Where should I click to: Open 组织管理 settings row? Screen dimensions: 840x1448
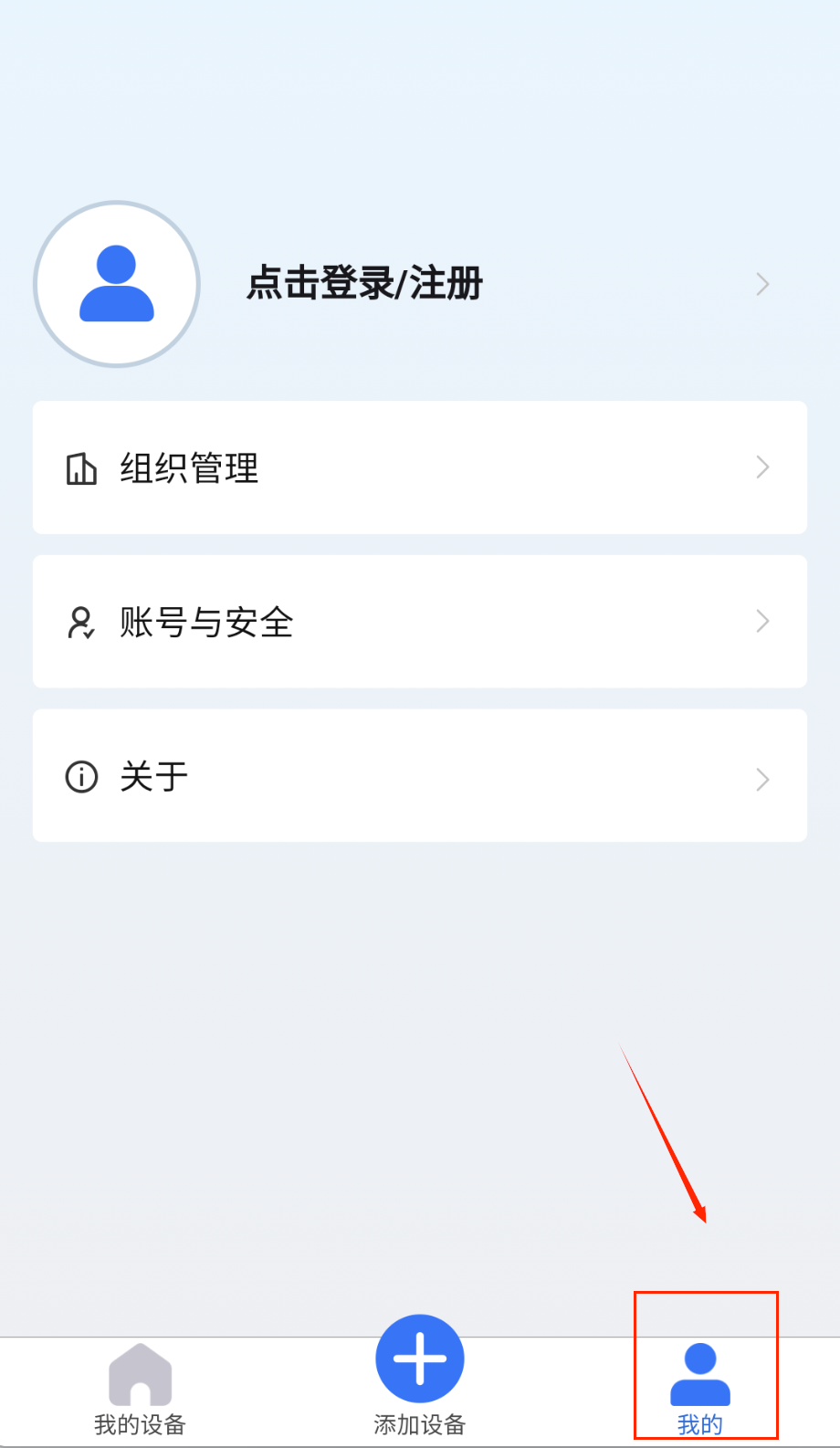click(x=419, y=467)
